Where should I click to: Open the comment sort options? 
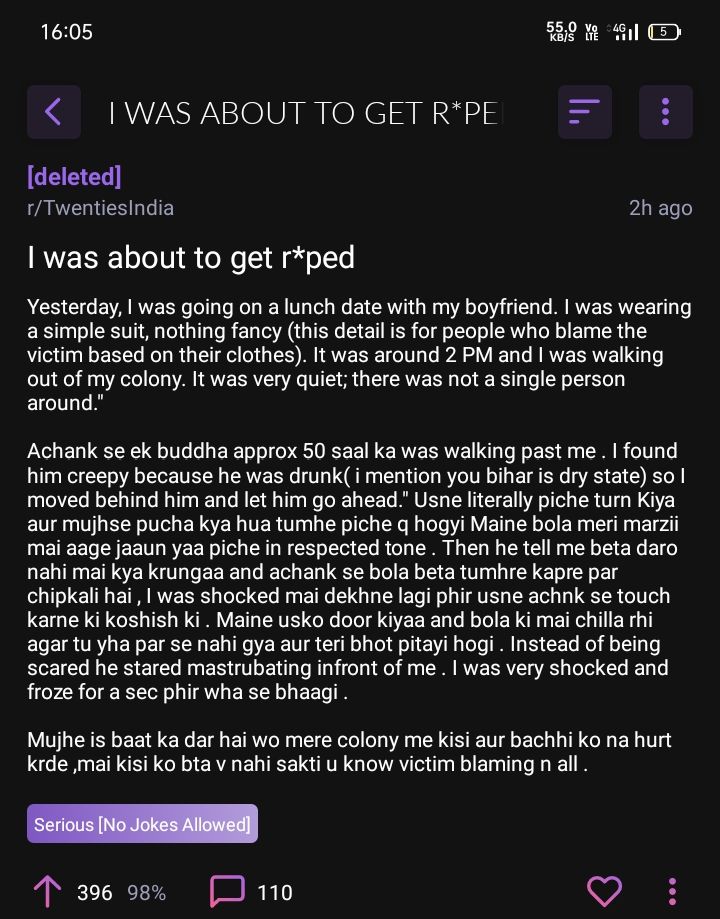585,112
